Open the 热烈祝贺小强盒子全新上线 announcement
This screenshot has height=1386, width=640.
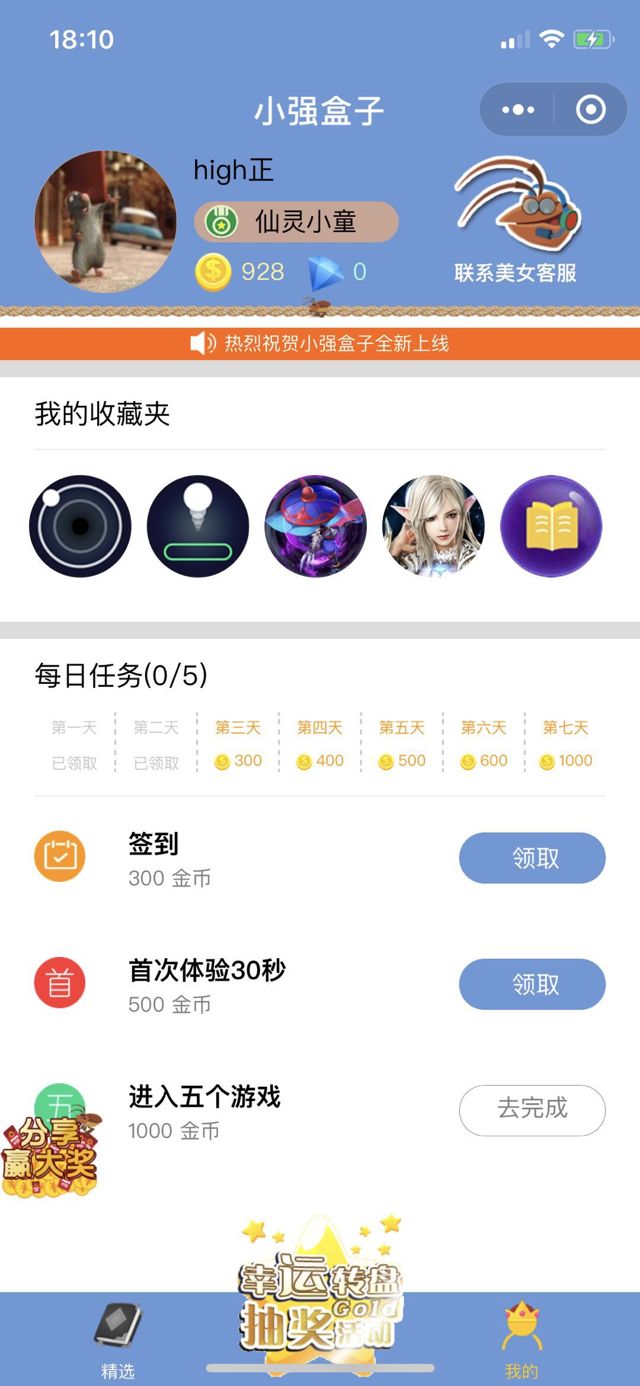320,344
